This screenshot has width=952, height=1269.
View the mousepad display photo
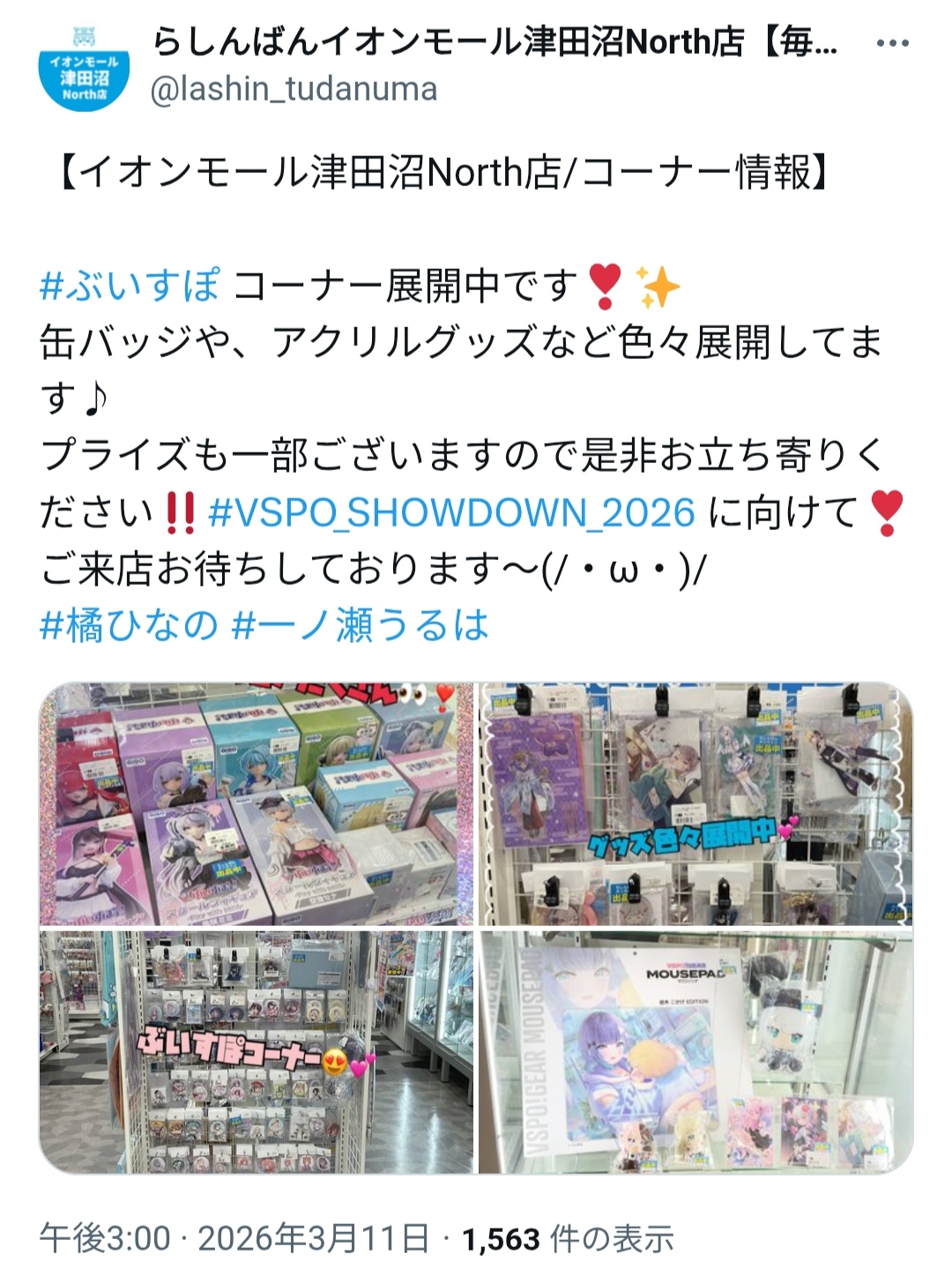coord(695,1051)
